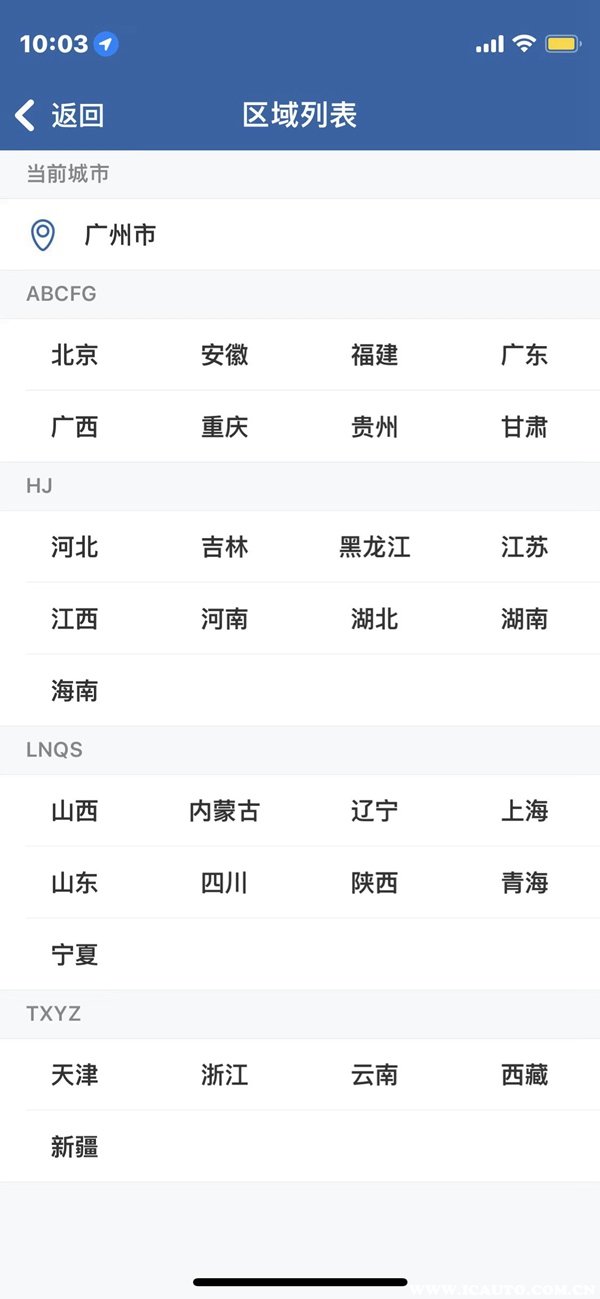The width and height of the screenshot is (600, 1299).
Task: Tap the 海南 region
Action: click(x=75, y=691)
